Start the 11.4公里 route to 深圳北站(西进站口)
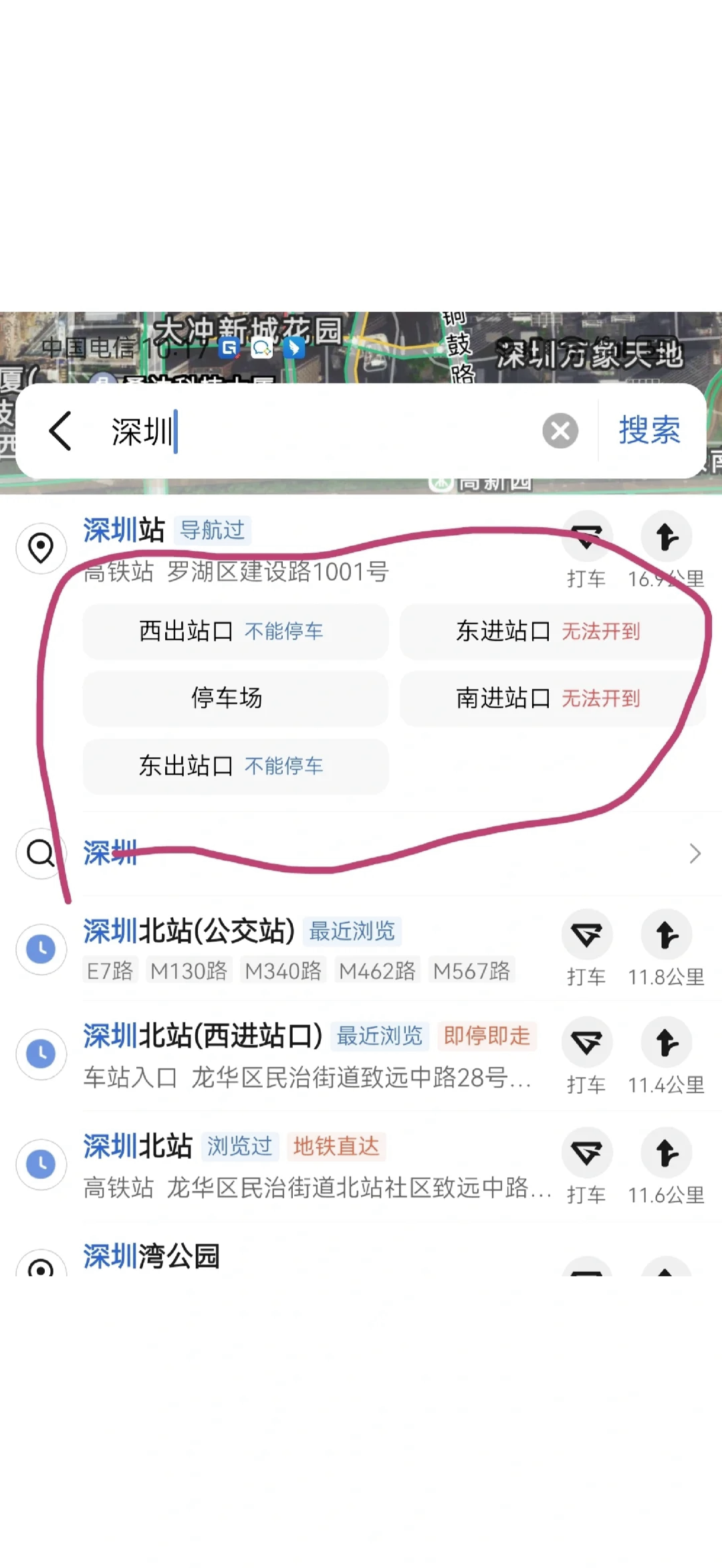Image resolution: width=722 pixels, height=1568 pixels. click(x=667, y=1056)
